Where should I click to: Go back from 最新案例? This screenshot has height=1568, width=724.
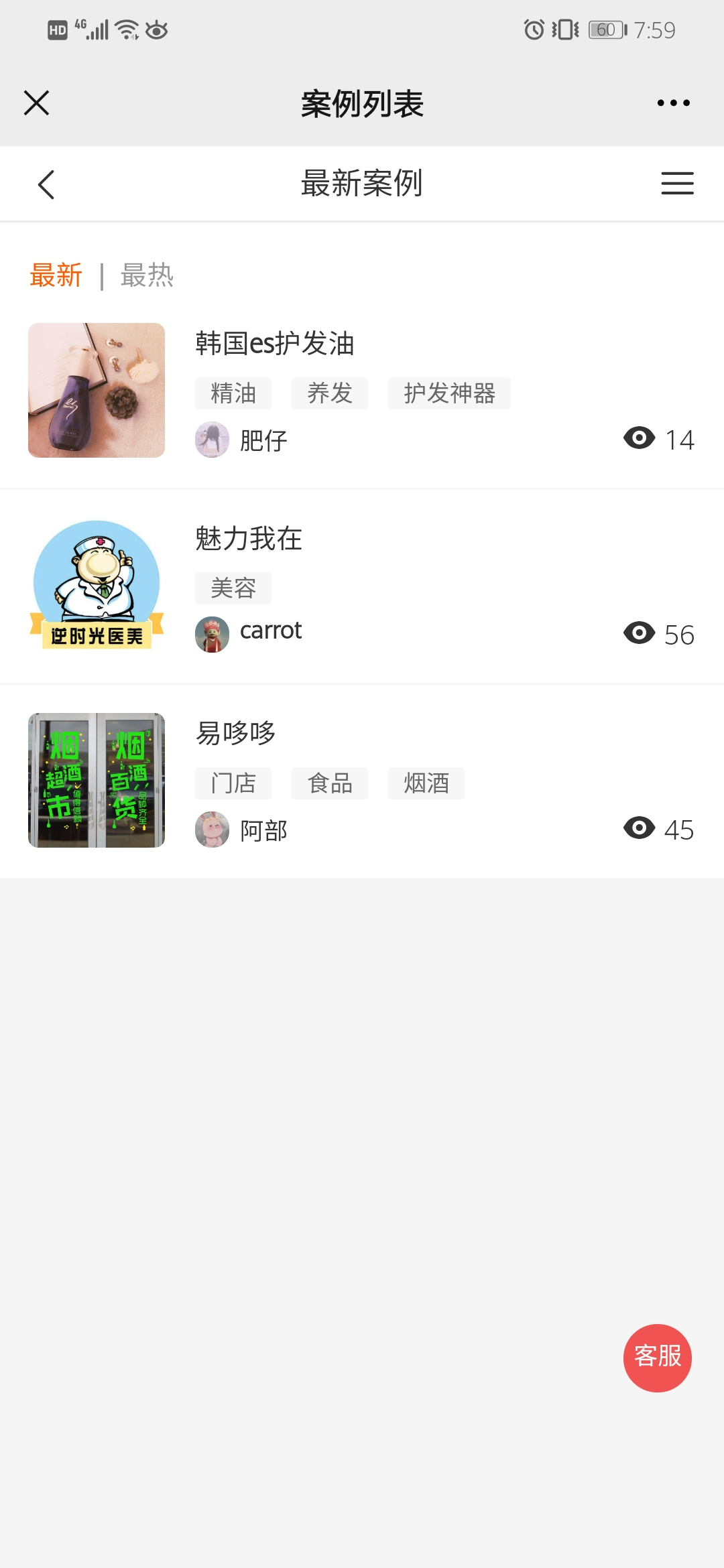point(46,184)
